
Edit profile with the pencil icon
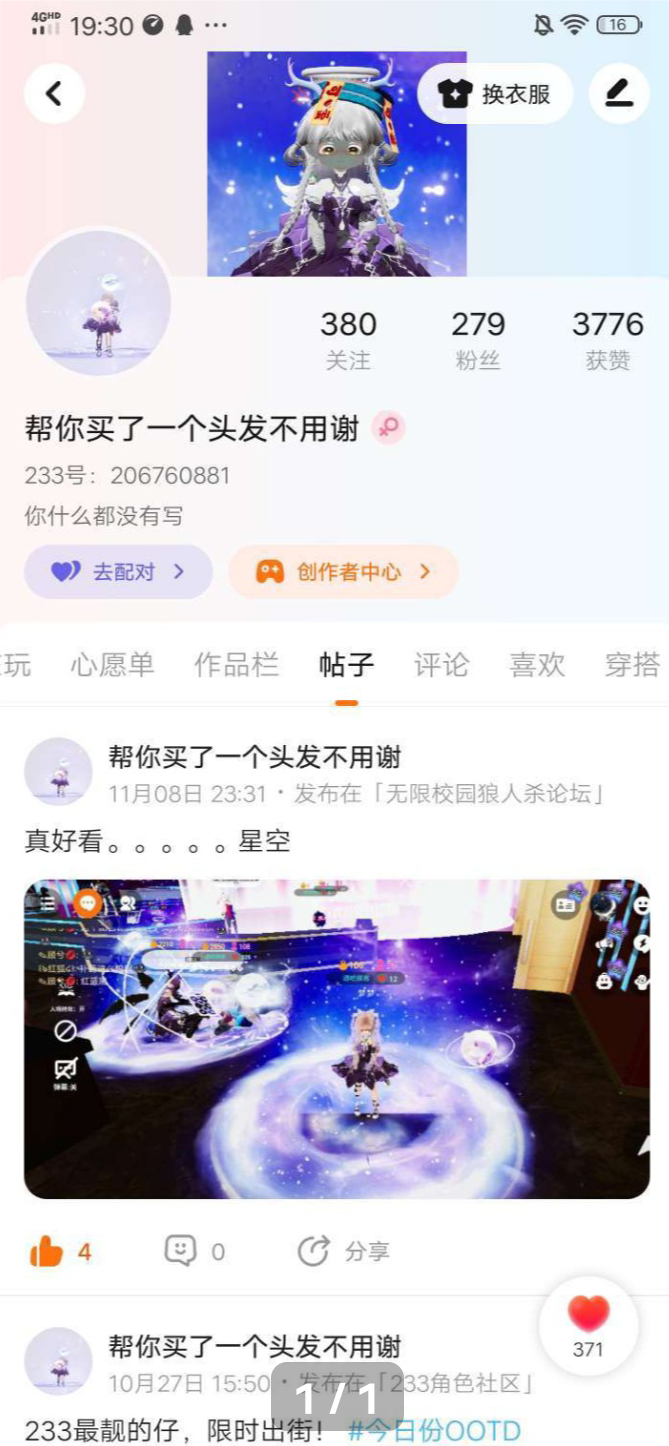pos(619,94)
